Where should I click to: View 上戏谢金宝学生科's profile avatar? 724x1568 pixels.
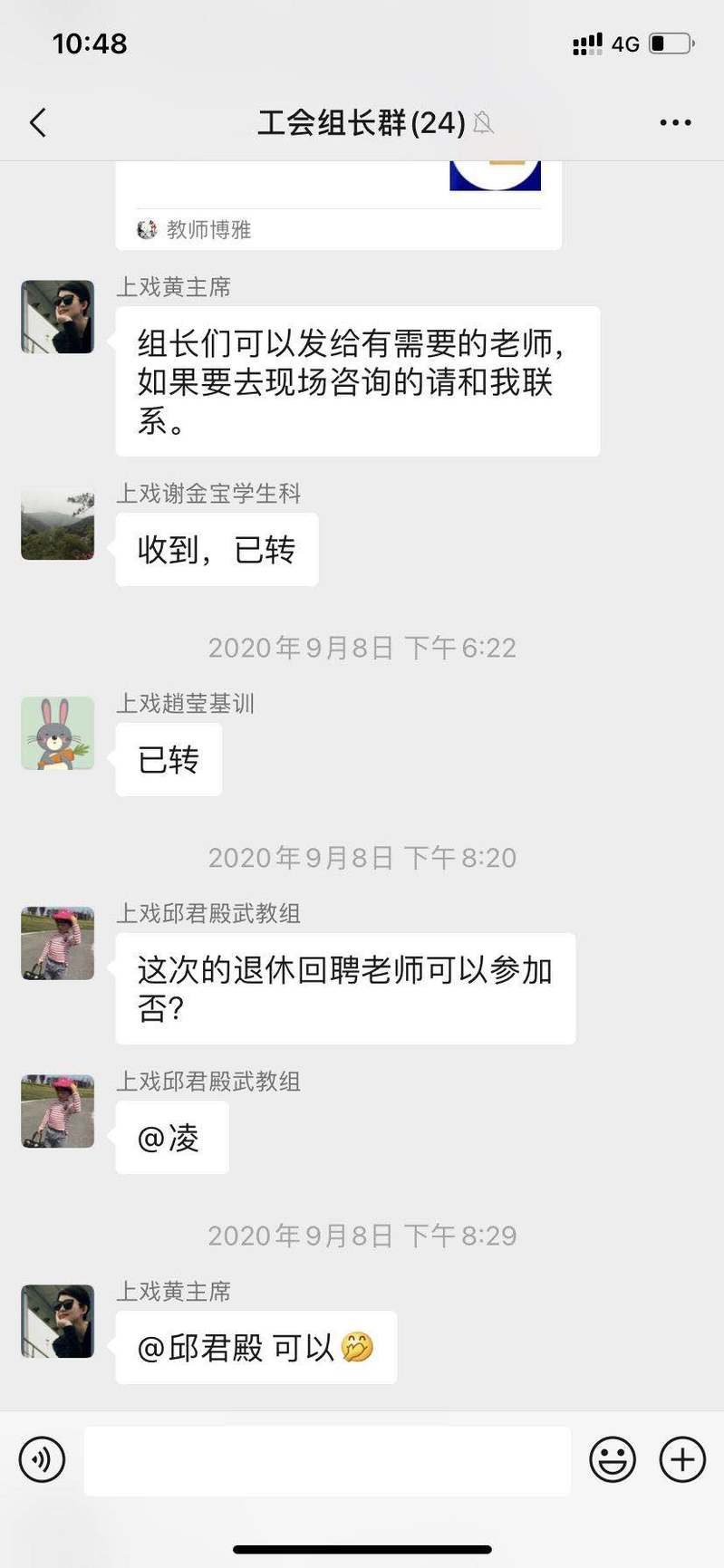(58, 524)
